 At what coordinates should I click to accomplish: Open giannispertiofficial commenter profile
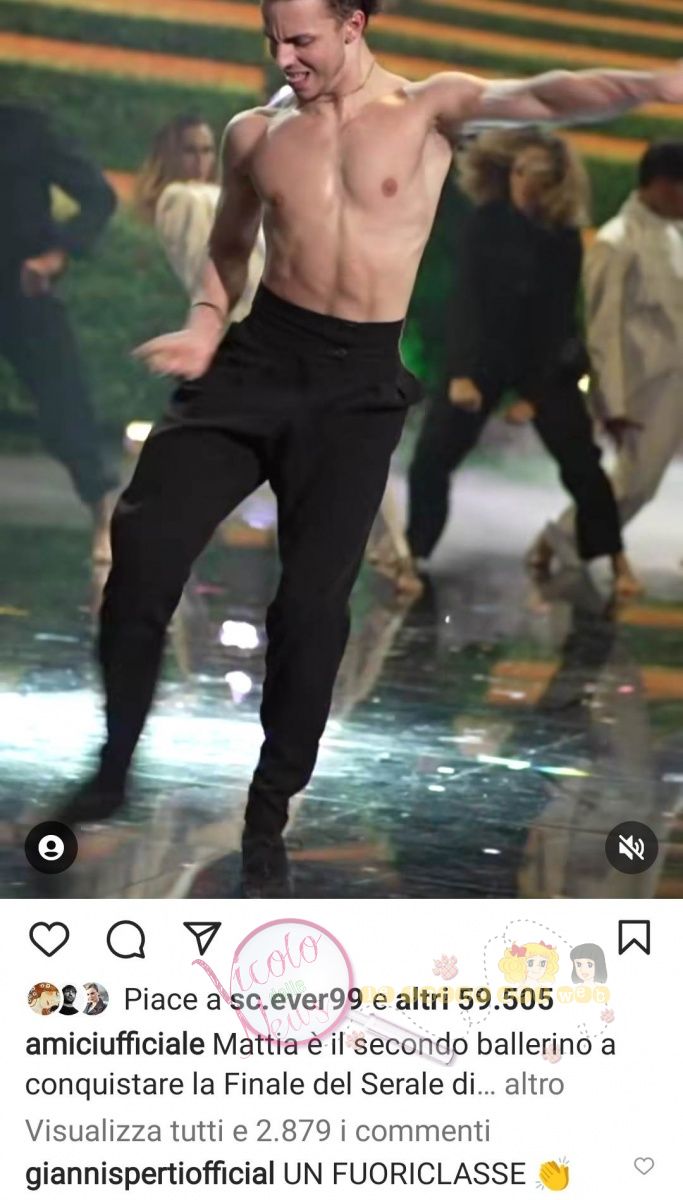(x=149, y=1173)
